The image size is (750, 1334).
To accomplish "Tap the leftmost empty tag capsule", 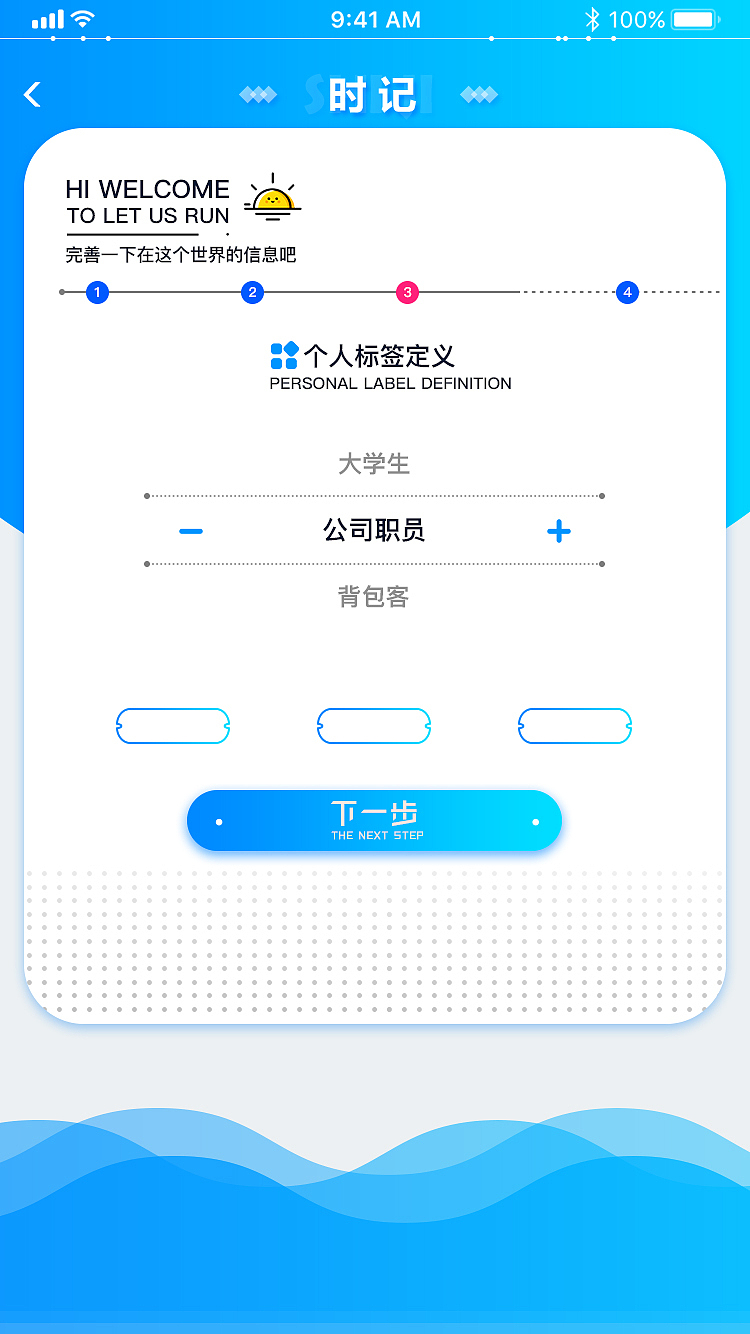I will pyautogui.click(x=172, y=726).
